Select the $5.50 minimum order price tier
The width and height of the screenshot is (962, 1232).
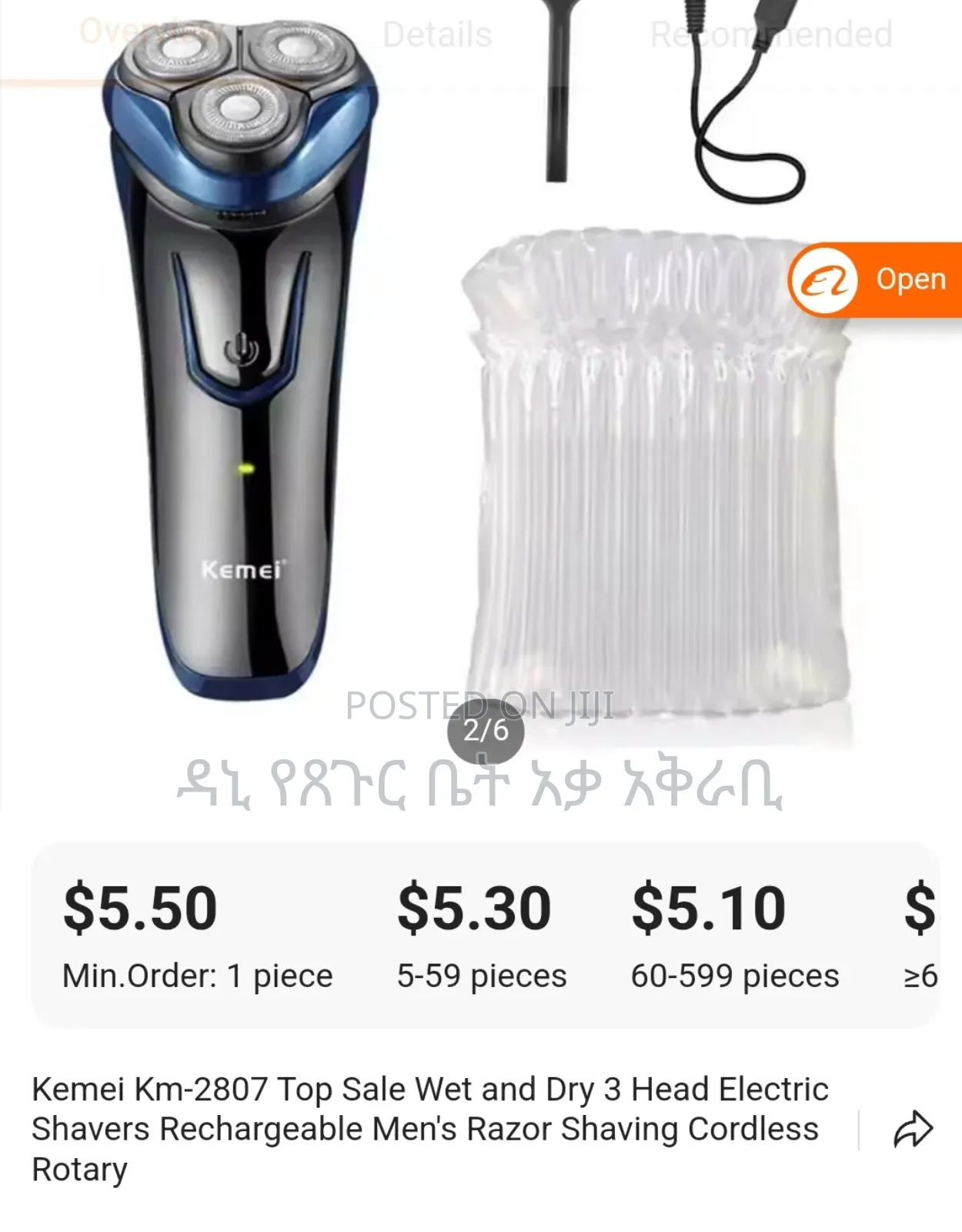pos(139,910)
